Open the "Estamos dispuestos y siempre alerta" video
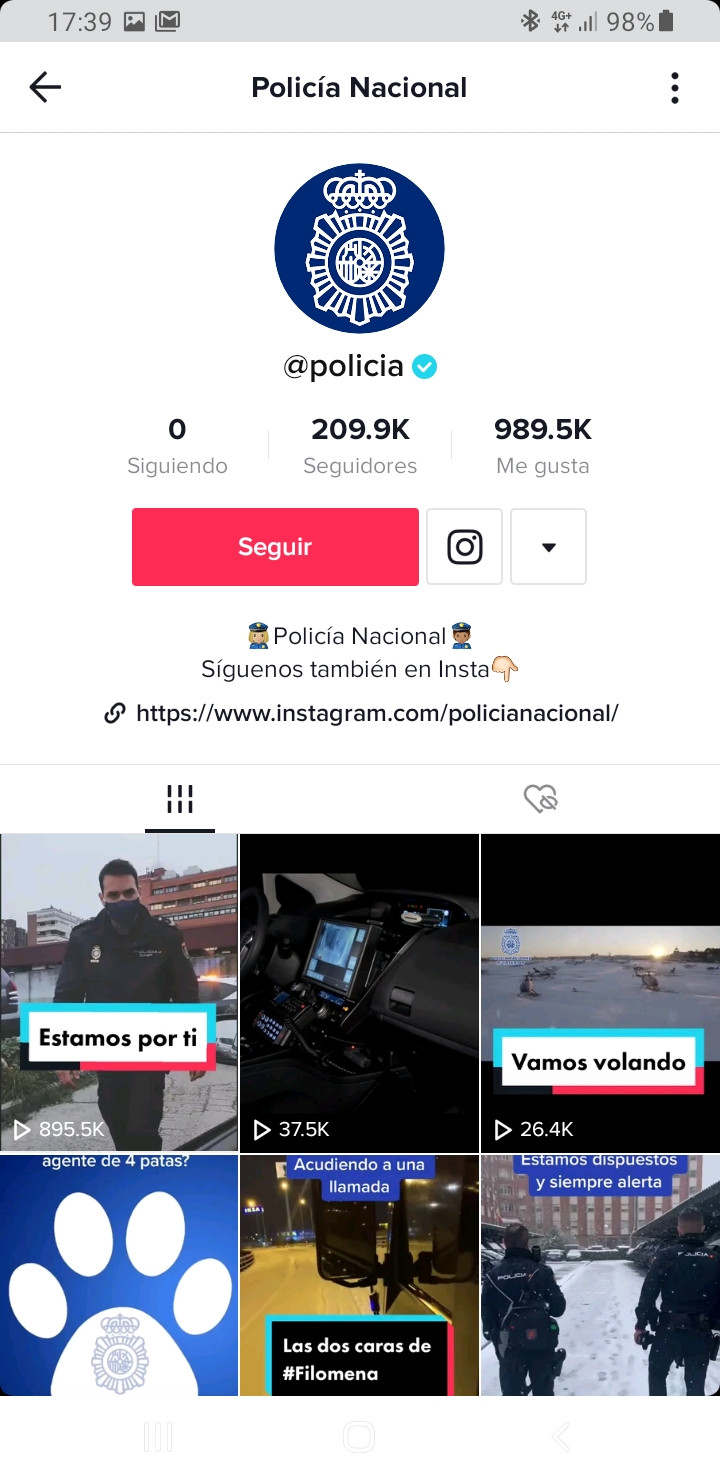This screenshot has width=720, height=1480. (600, 1275)
